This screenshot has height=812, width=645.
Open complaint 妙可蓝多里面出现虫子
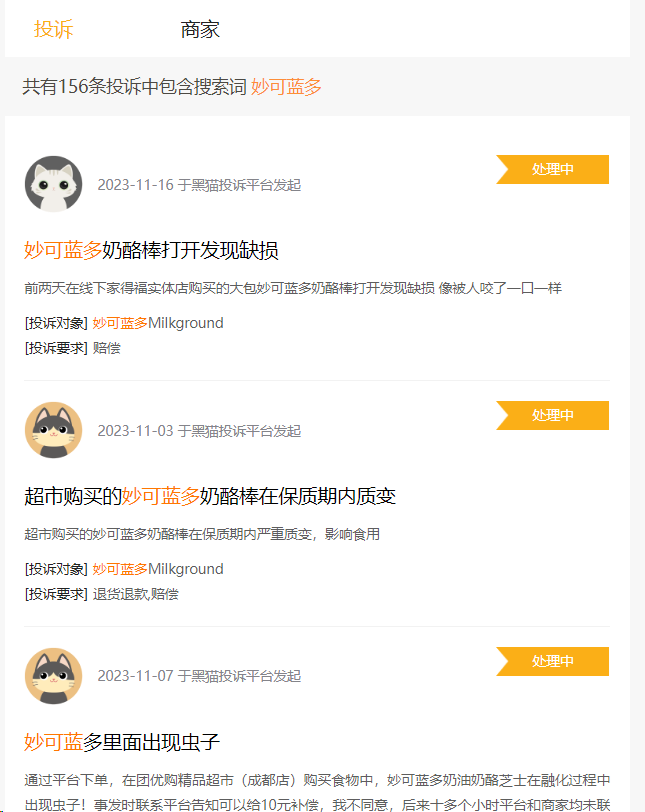pos(122,742)
